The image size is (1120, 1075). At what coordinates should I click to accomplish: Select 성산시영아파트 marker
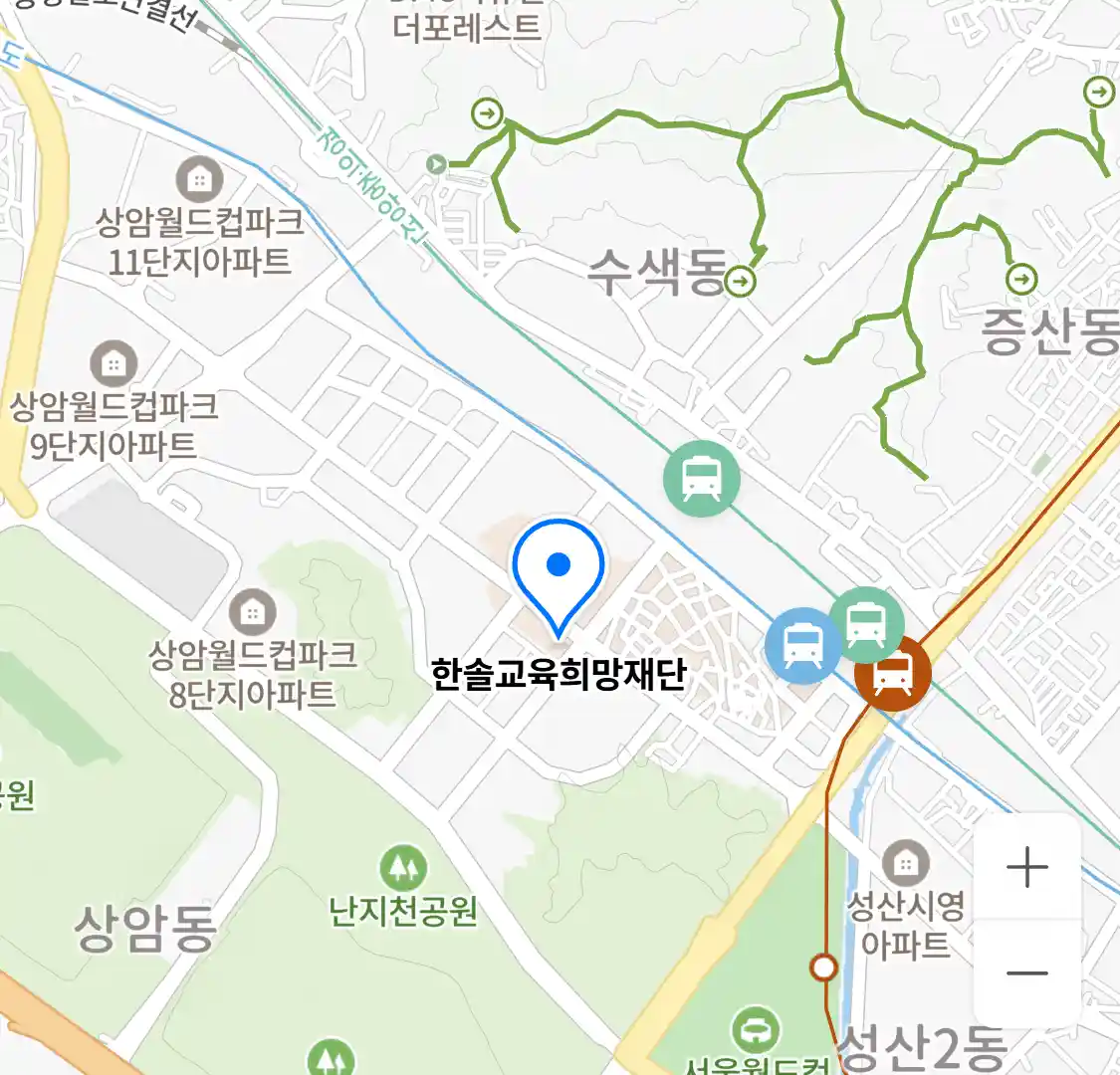905,863
